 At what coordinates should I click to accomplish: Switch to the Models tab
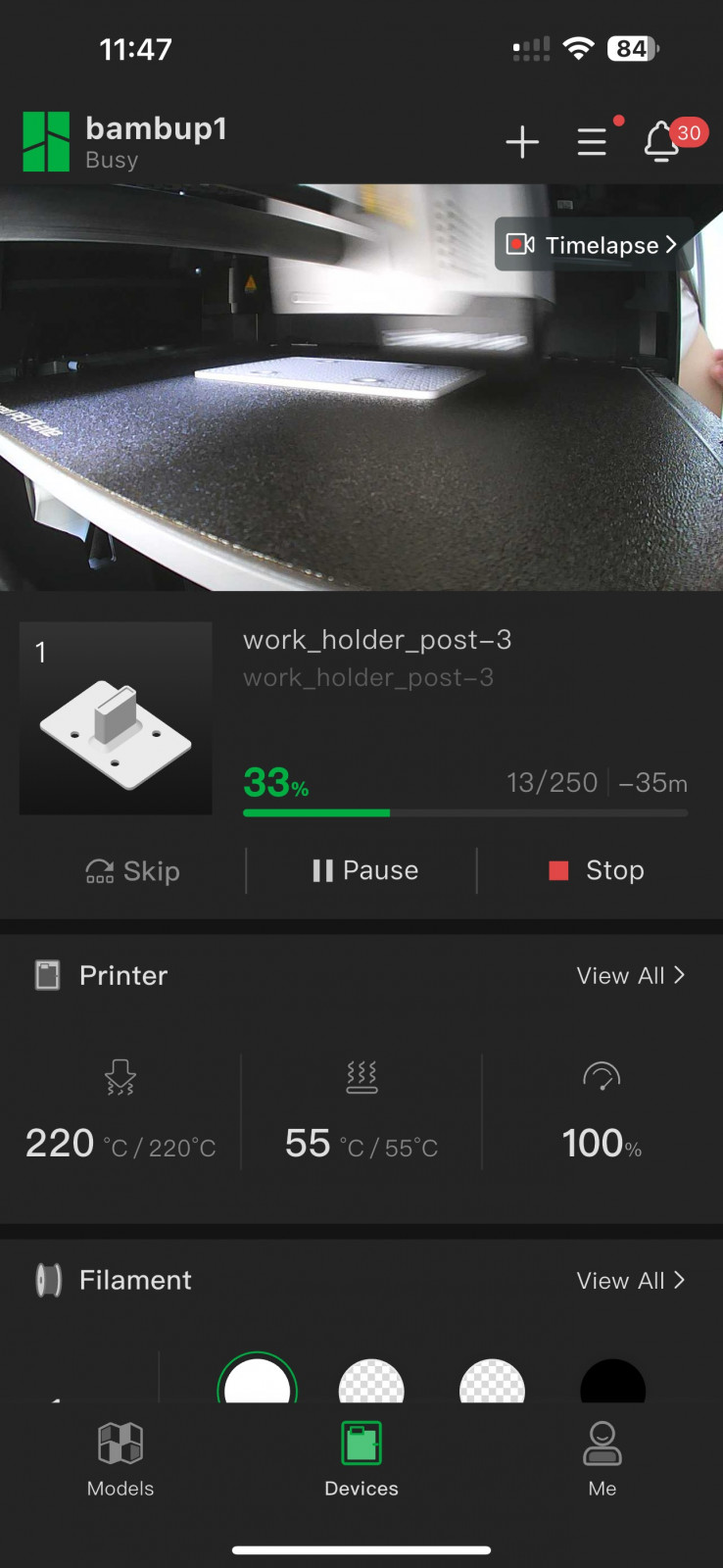pyautogui.click(x=120, y=1460)
